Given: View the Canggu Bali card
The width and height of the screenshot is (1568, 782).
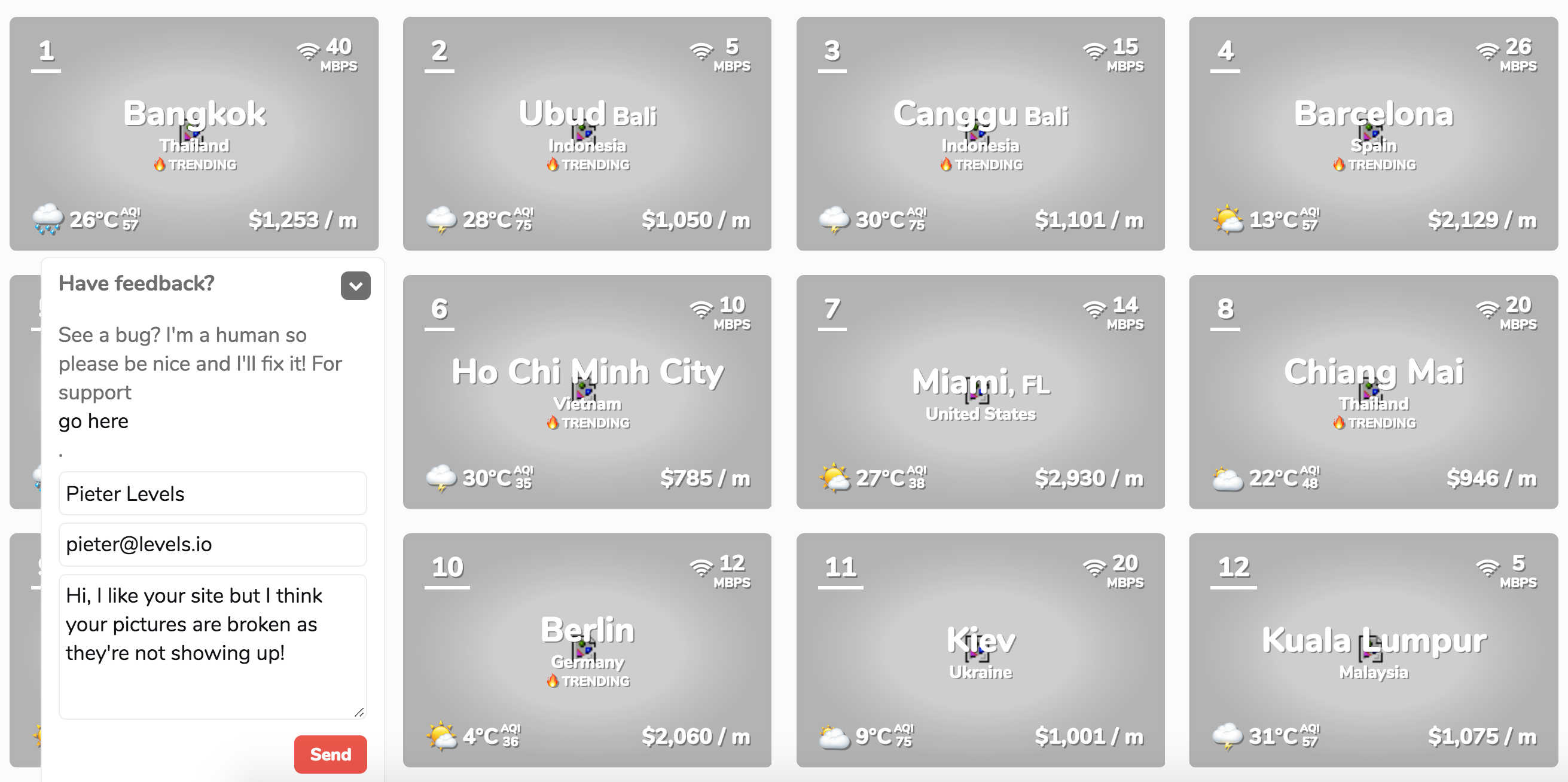Looking at the screenshot, I should point(980,134).
